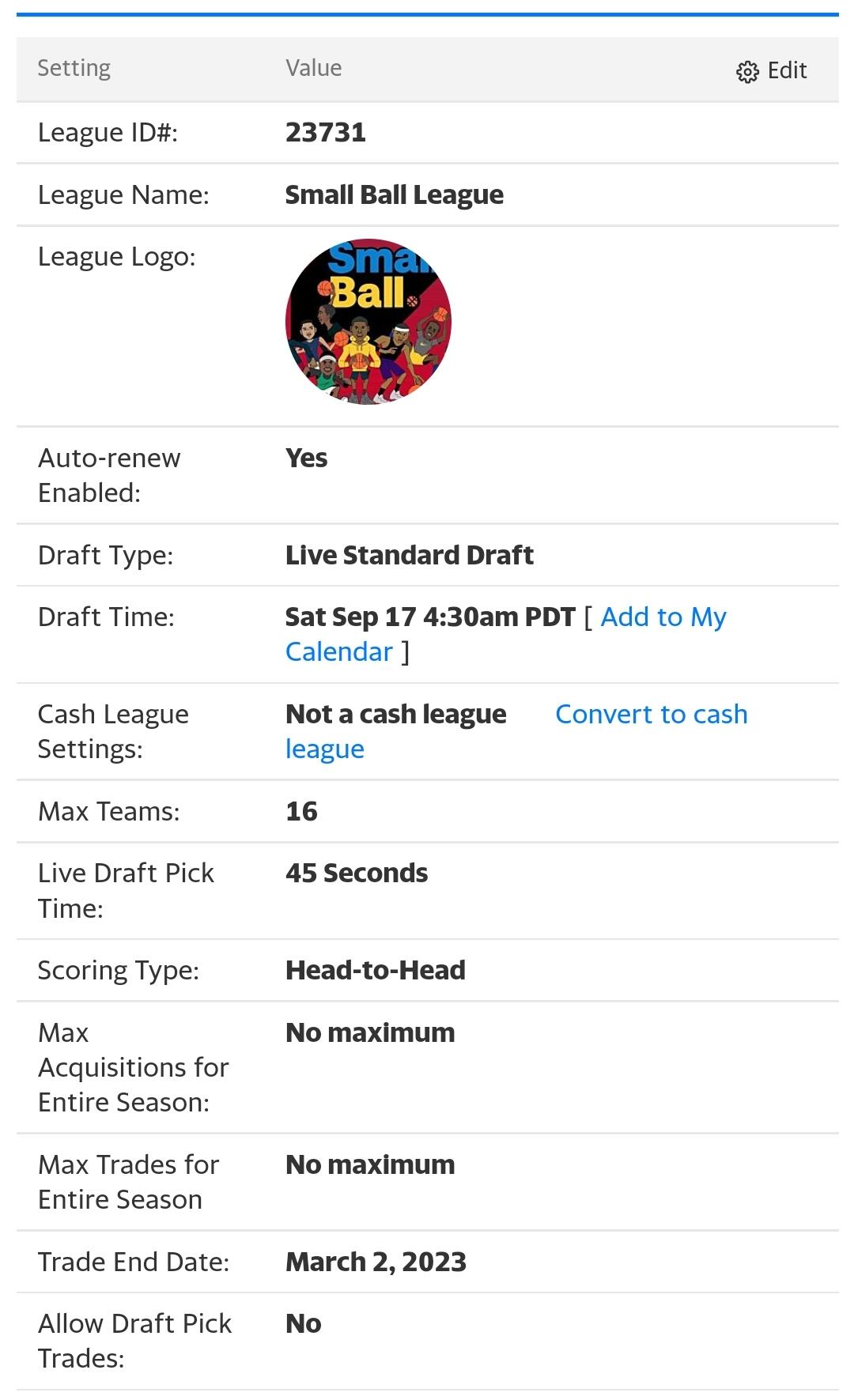Tap Edit to change league settings
The width and height of the screenshot is (854, 1400).
(771, 70)
